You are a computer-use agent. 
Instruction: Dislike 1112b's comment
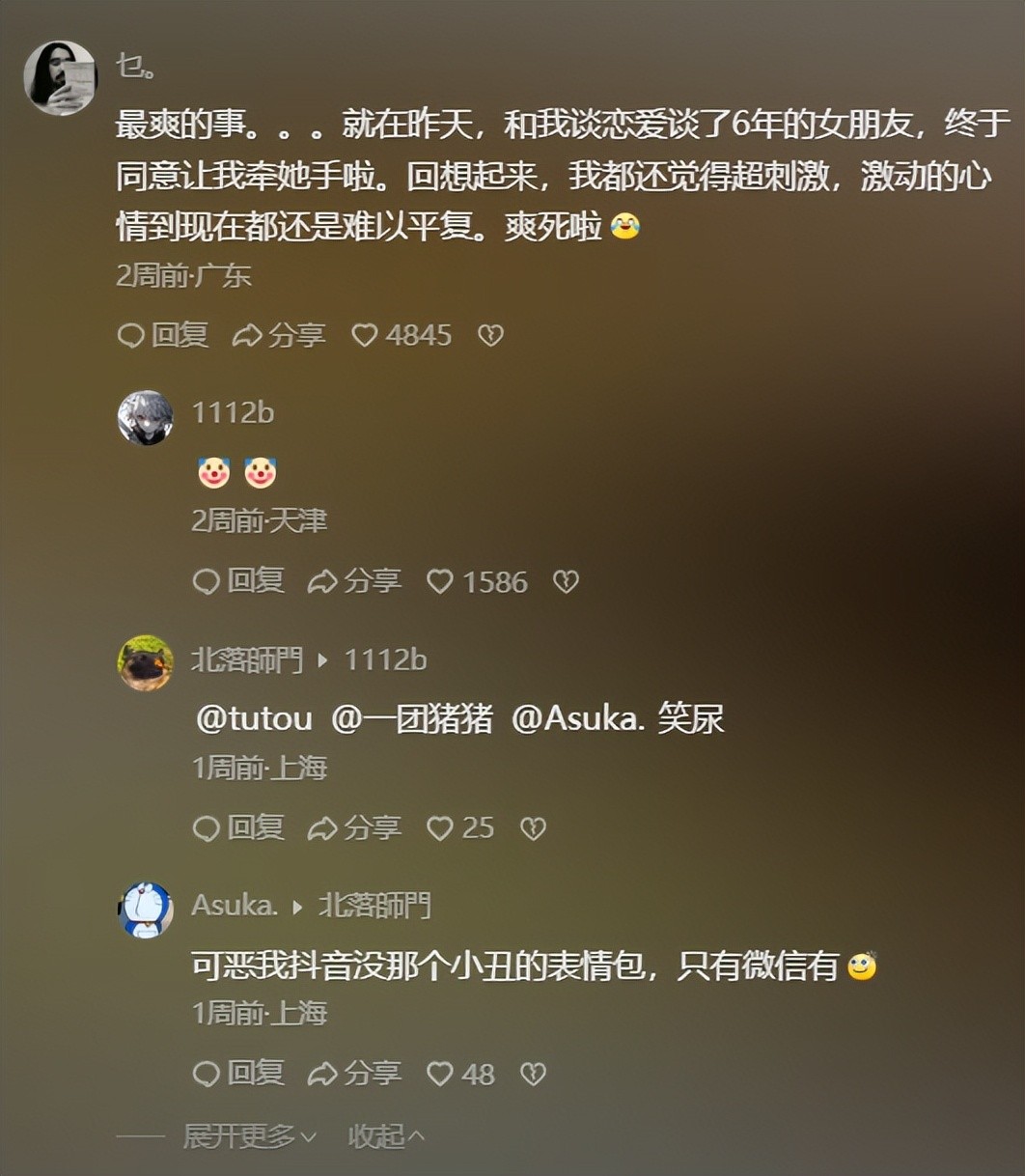[566, 581]
